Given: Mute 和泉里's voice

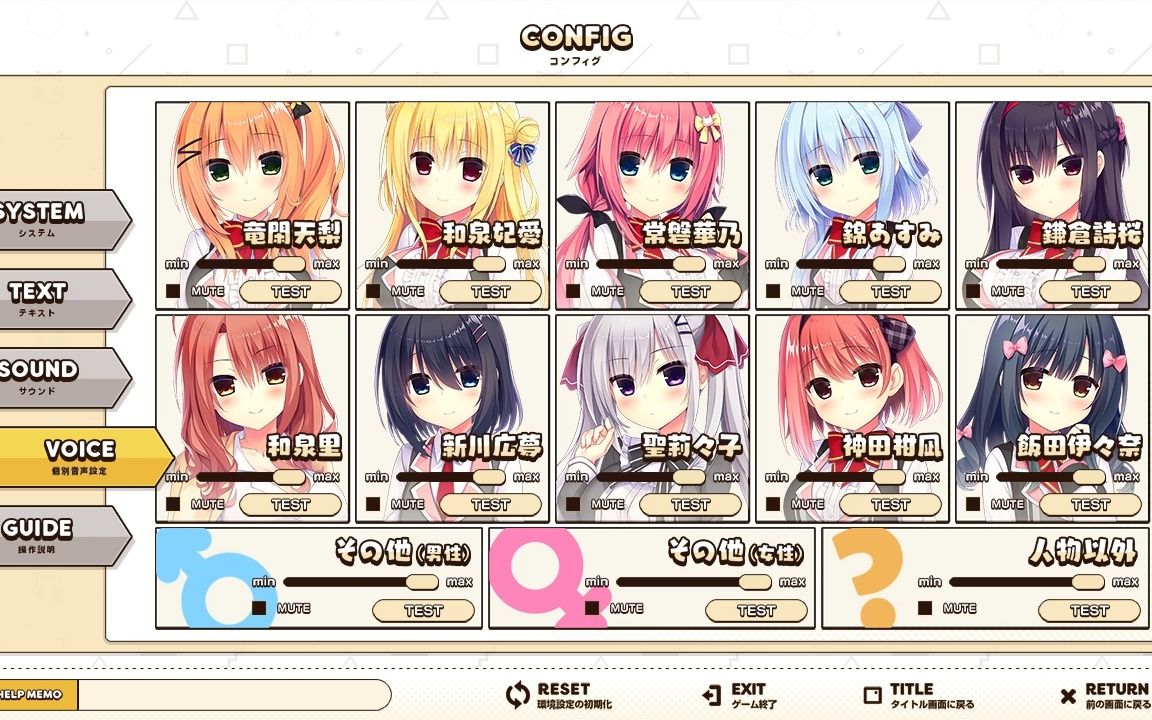Looking at the screenshot, I should coord(173,505).
